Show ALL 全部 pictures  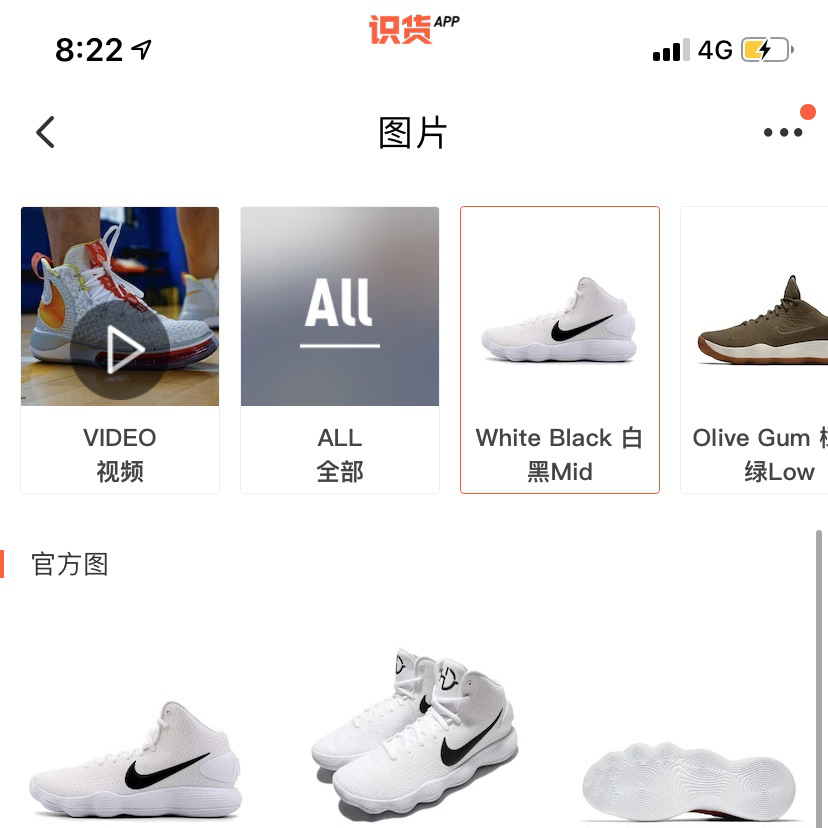click(x=340, y=349)
